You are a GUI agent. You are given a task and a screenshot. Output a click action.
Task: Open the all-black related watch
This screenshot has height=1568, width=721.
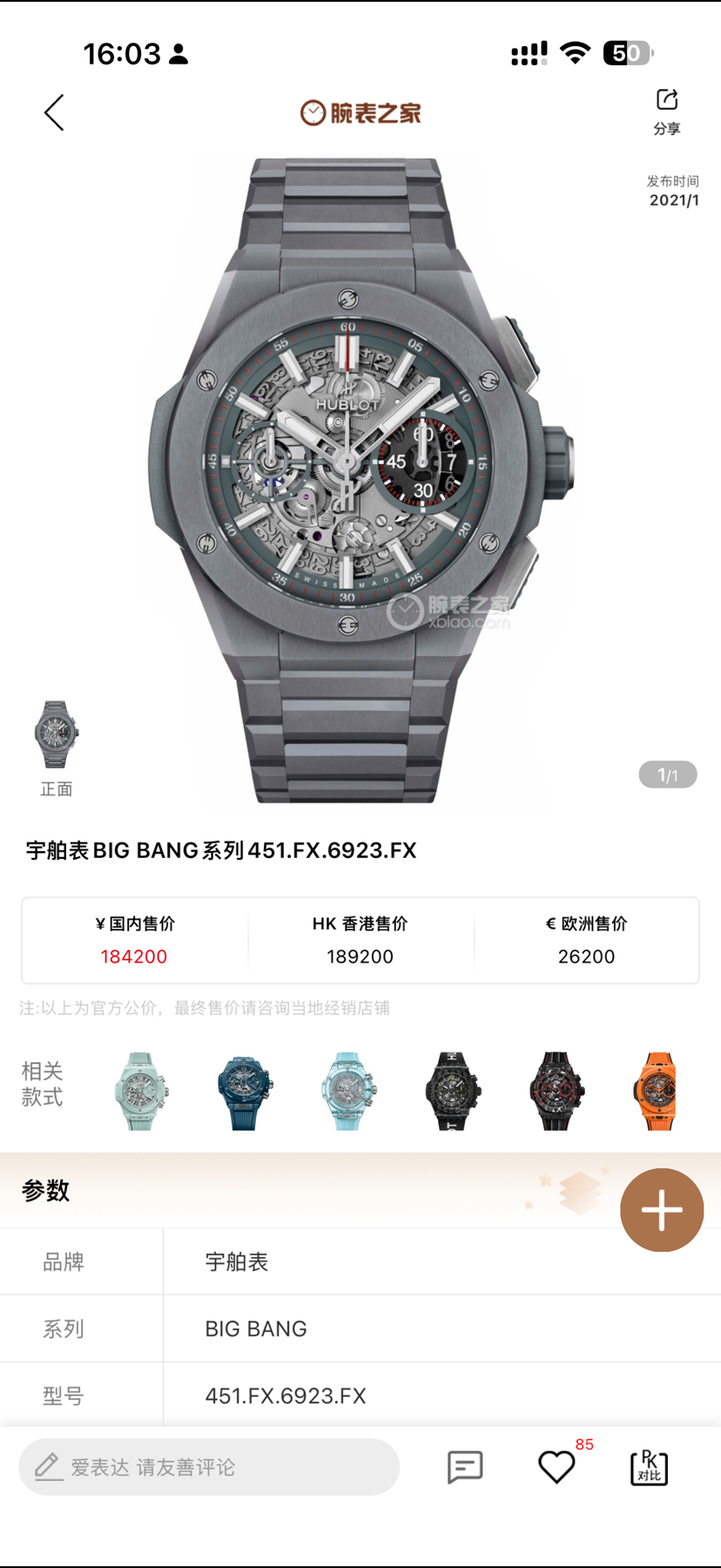[452, 1091]
